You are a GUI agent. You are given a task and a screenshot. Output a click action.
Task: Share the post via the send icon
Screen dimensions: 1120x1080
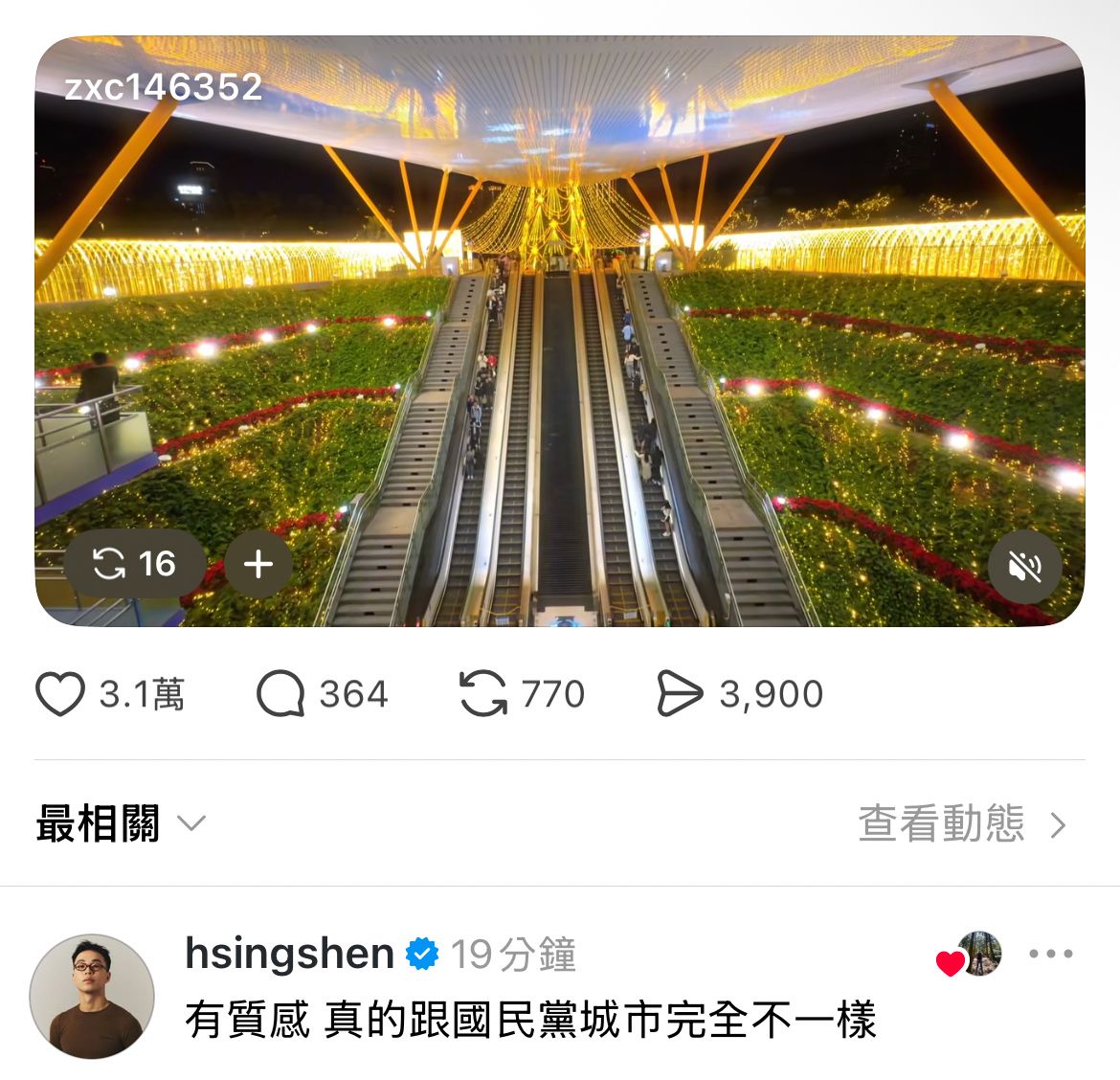680,693
